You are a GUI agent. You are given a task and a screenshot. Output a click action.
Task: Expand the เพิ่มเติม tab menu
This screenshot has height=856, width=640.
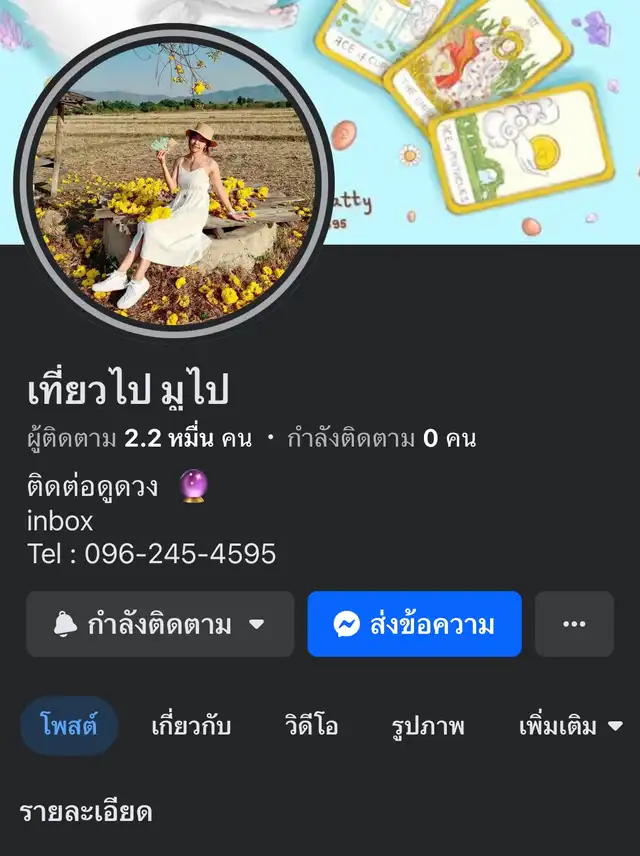(571, 726)
